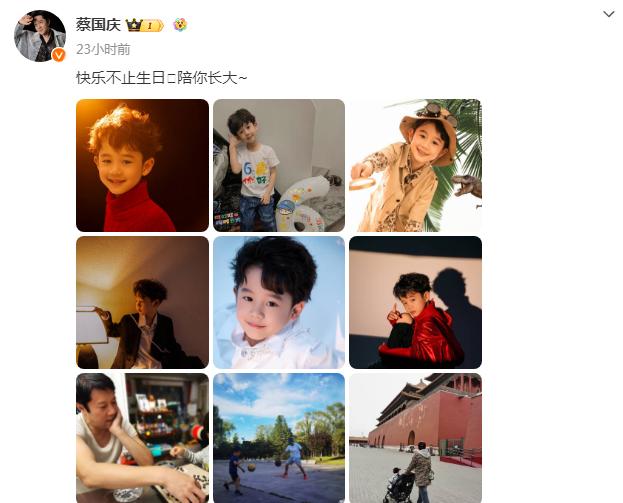The width and height of the screenshot is (623, 503).
Task: Open the outdoor basketball photo
Action: click(278, 438)
